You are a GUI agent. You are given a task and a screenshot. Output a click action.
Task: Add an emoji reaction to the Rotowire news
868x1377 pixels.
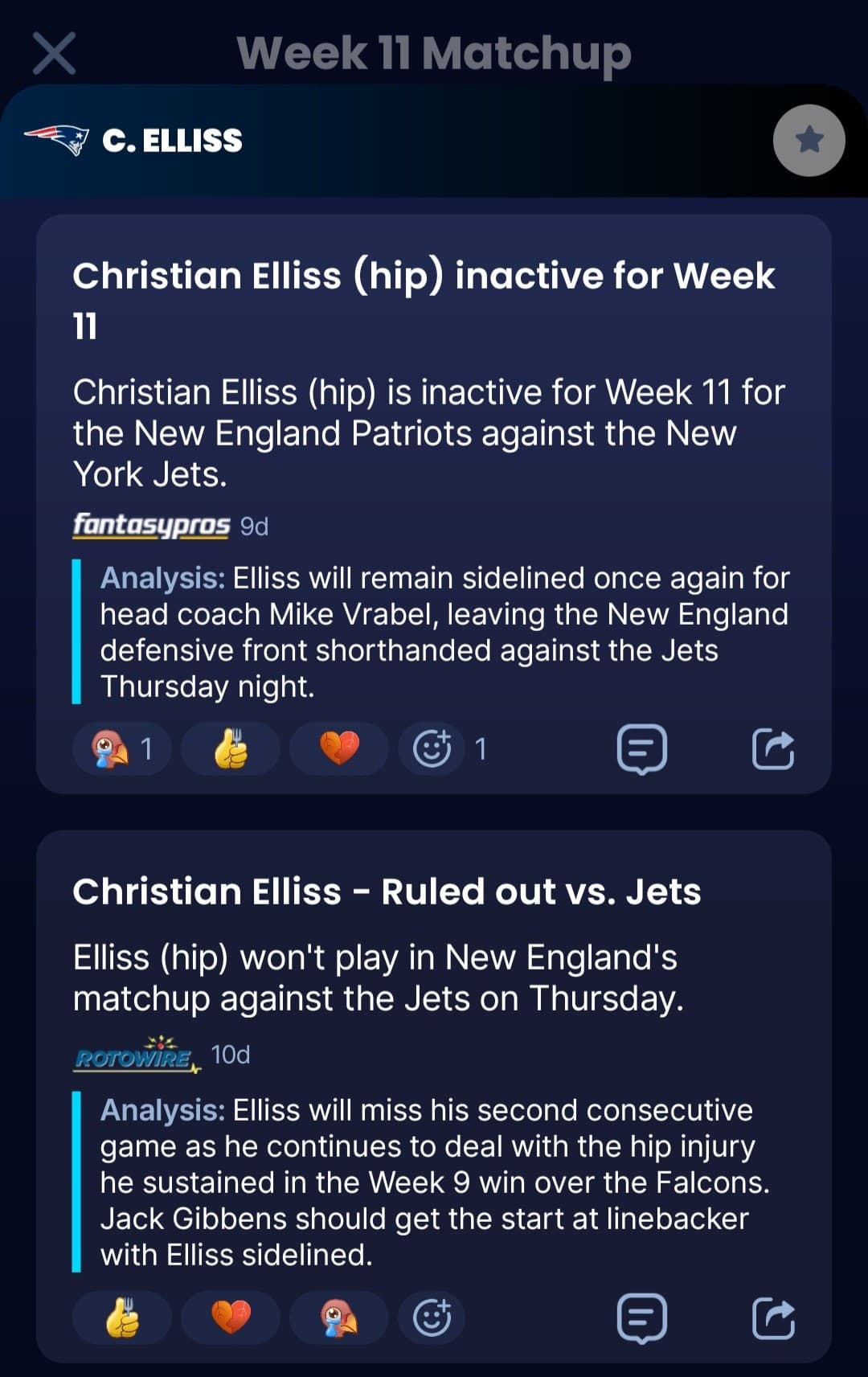coord(432,1318)
